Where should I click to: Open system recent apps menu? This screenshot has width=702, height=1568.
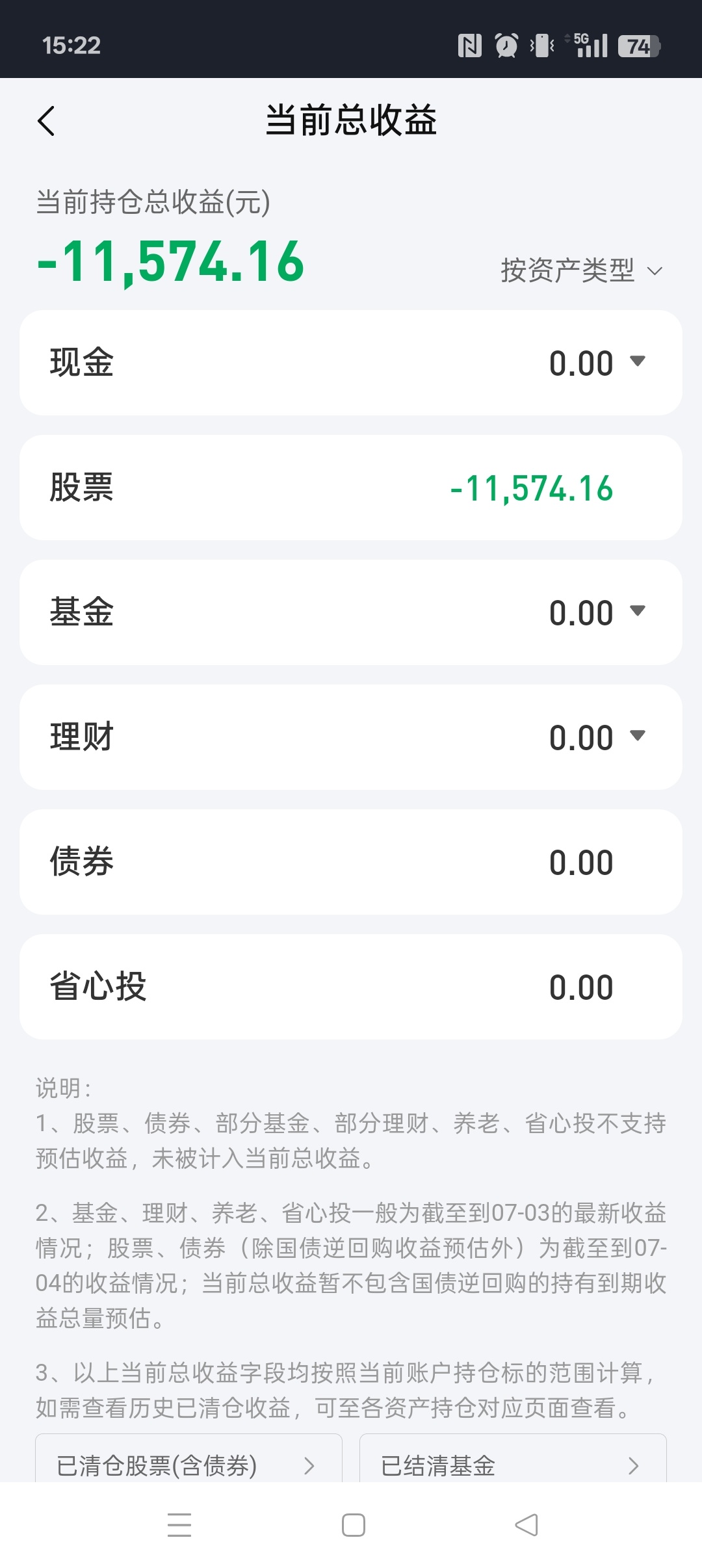(x=179, y=1525)
